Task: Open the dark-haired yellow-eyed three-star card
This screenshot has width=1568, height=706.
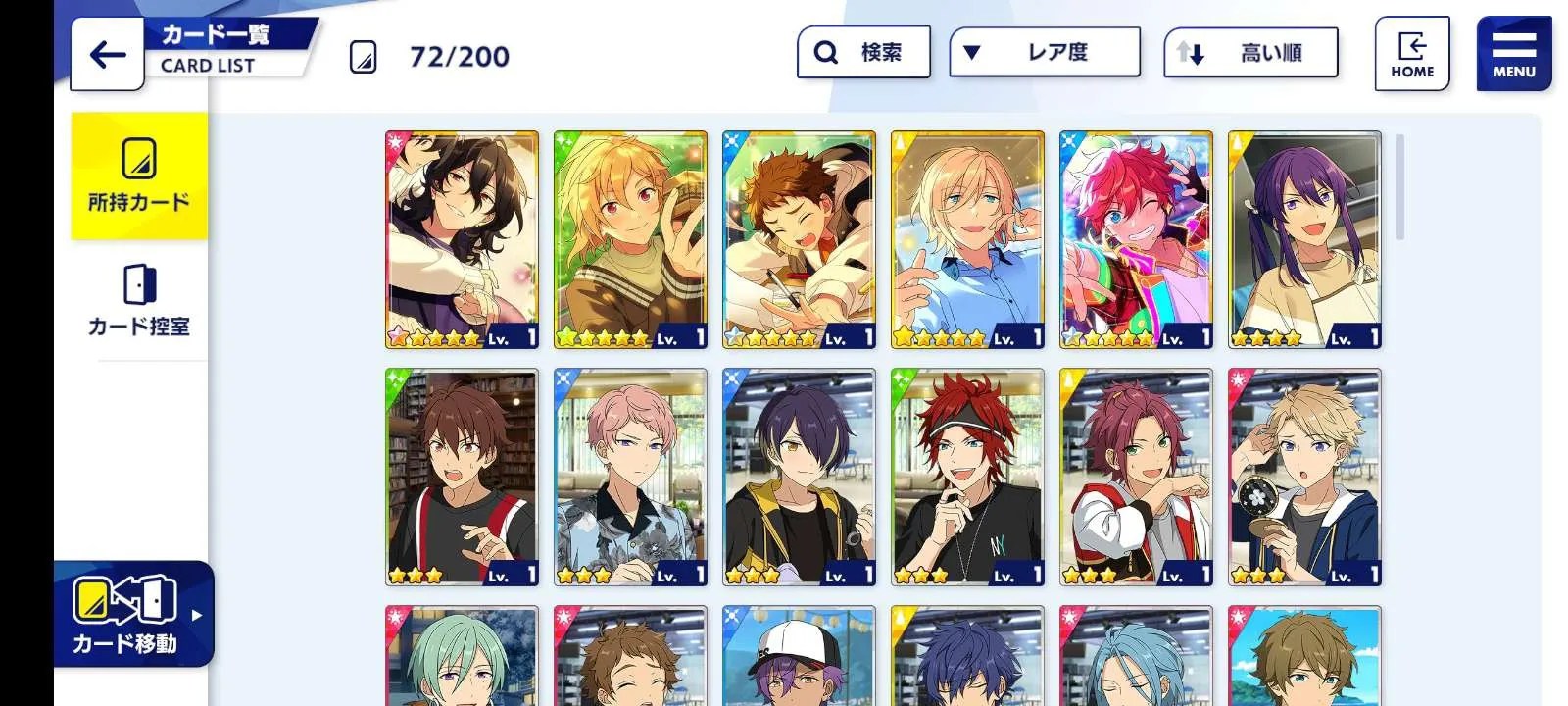Action: (x=799, y=477)
